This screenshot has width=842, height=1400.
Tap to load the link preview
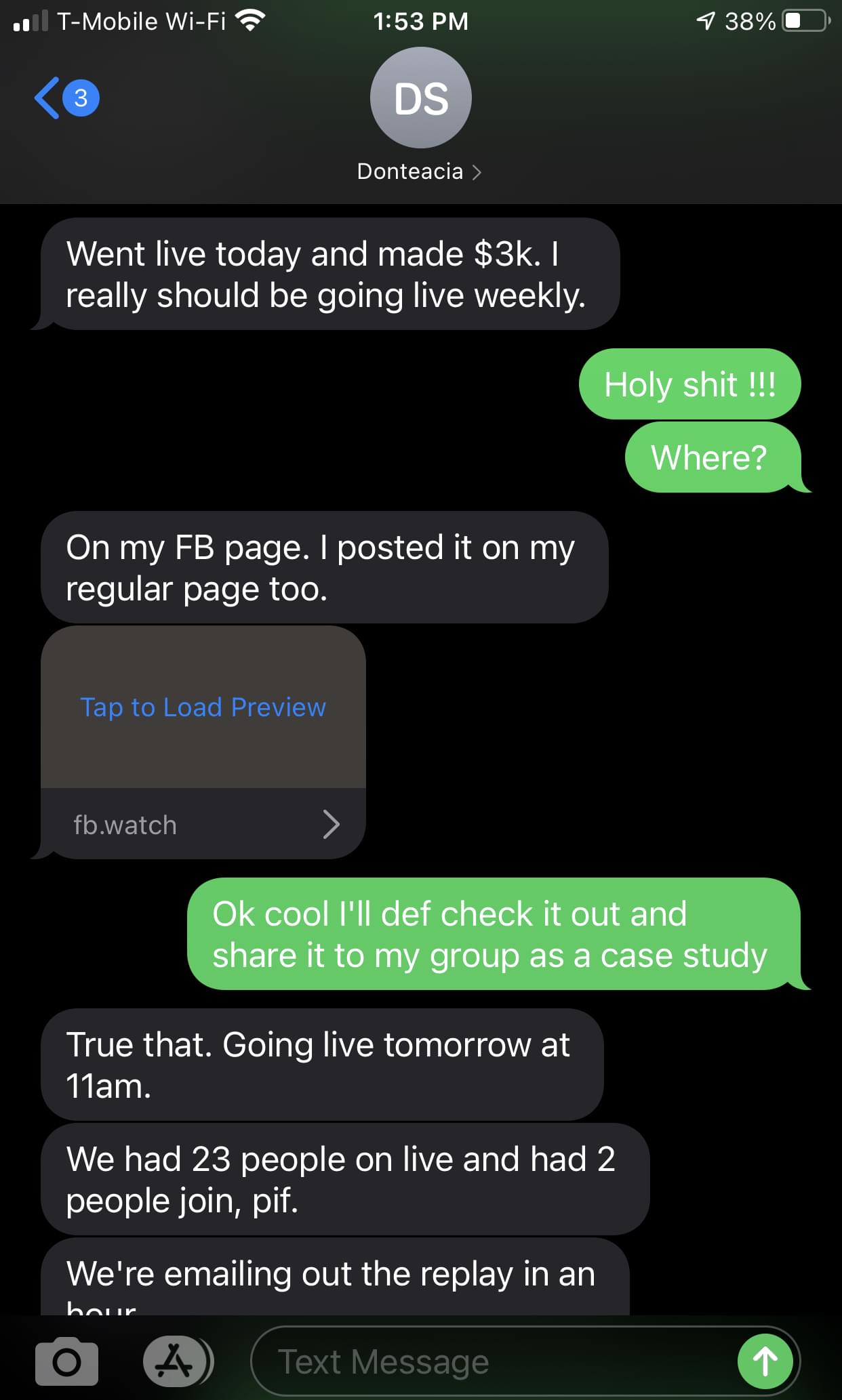point(203,707)
